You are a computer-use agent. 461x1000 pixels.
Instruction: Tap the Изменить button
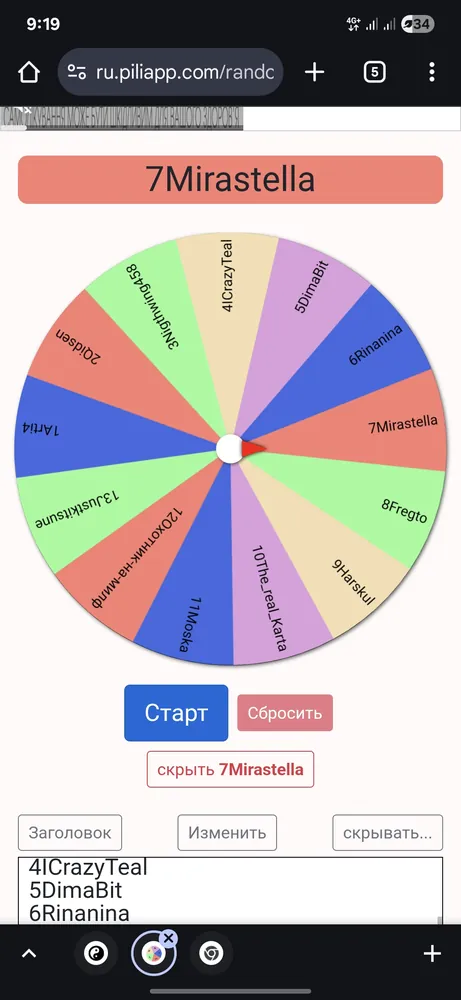coord(227,832)
